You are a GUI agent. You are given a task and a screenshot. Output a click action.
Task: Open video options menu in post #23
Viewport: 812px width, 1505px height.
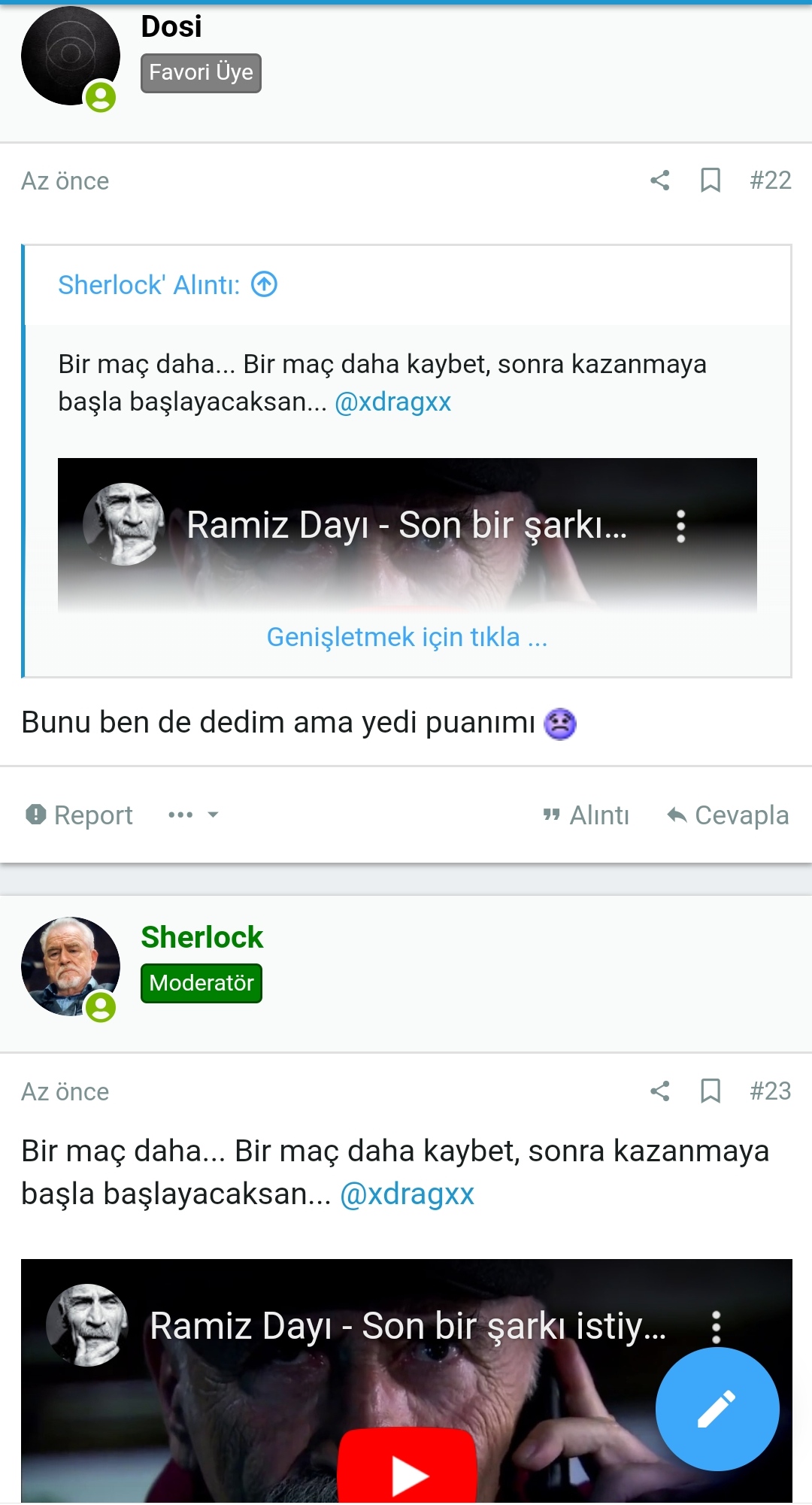point(716,1327)
